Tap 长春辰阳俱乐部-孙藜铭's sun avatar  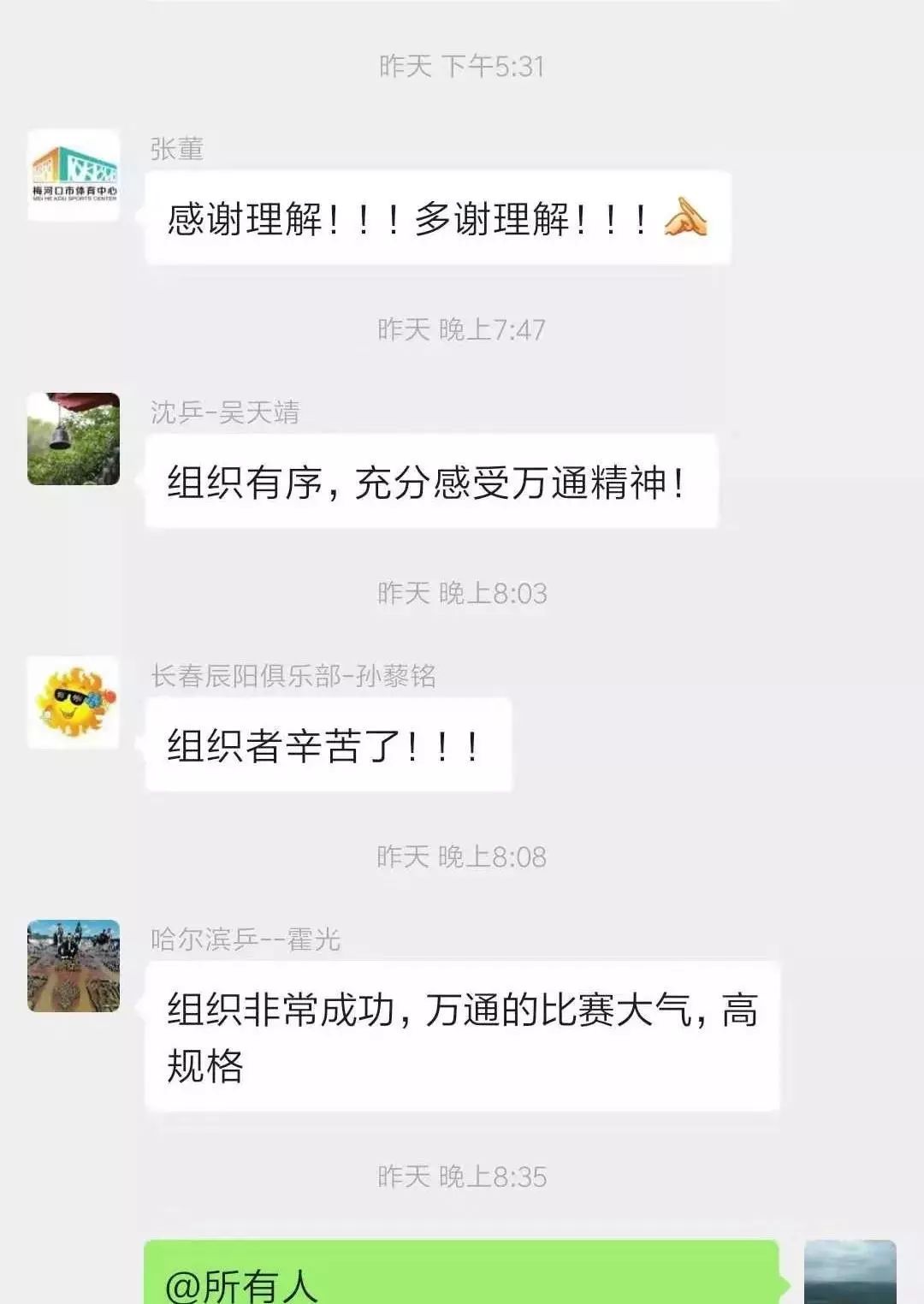(74, 702)
